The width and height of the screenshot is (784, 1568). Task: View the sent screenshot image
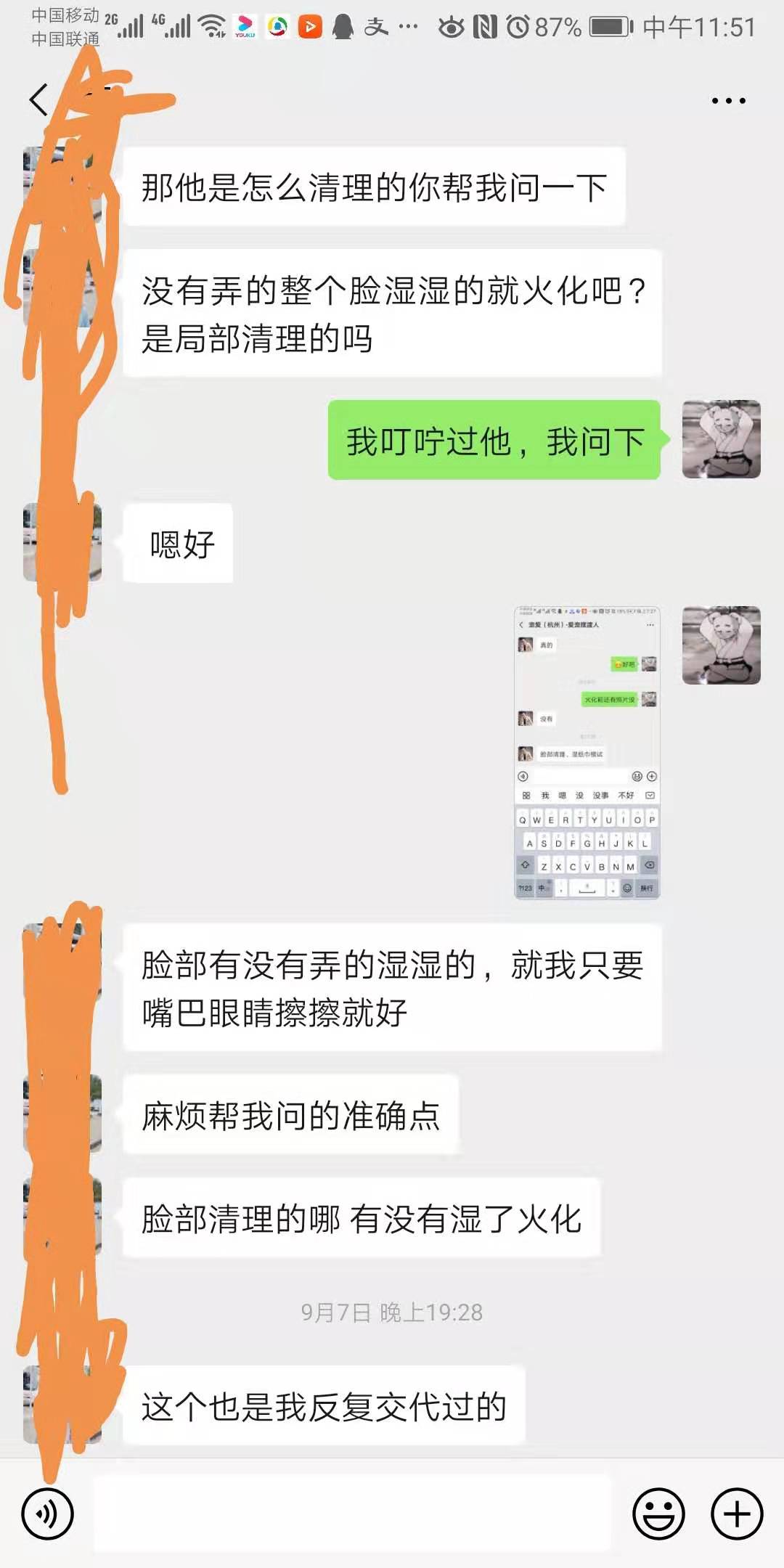(x=587, y=752)
